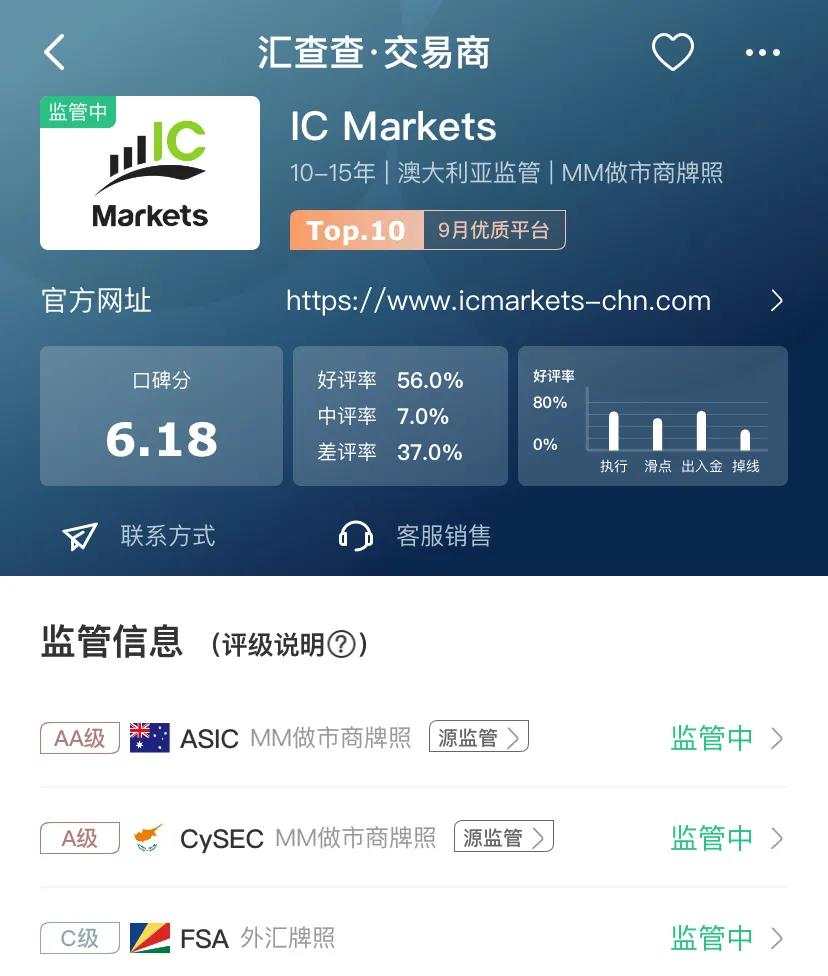The image size is (828, 976).
Task: View the 好评率 bar chart card
Action: tap(652, 416)
